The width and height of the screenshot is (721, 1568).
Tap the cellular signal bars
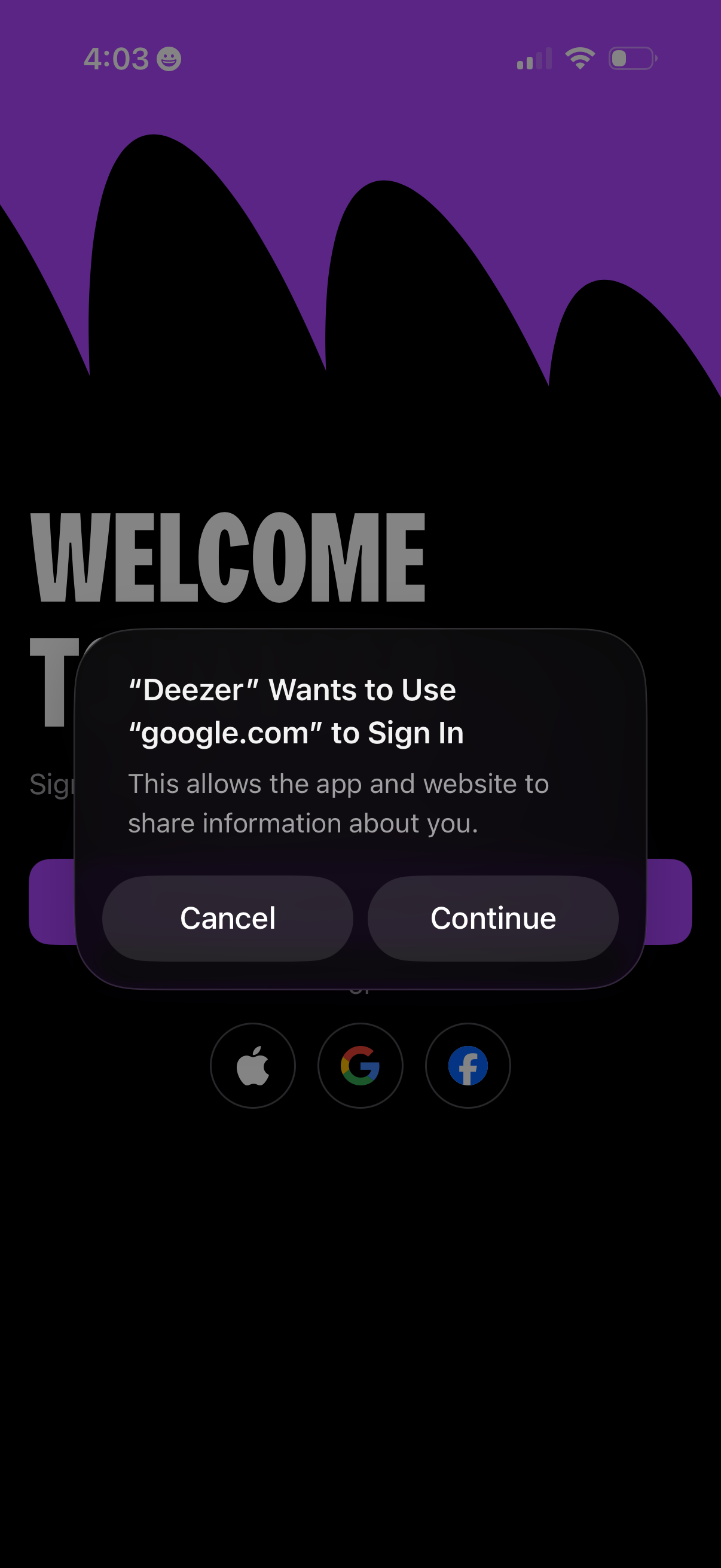[x=533, y=59]
